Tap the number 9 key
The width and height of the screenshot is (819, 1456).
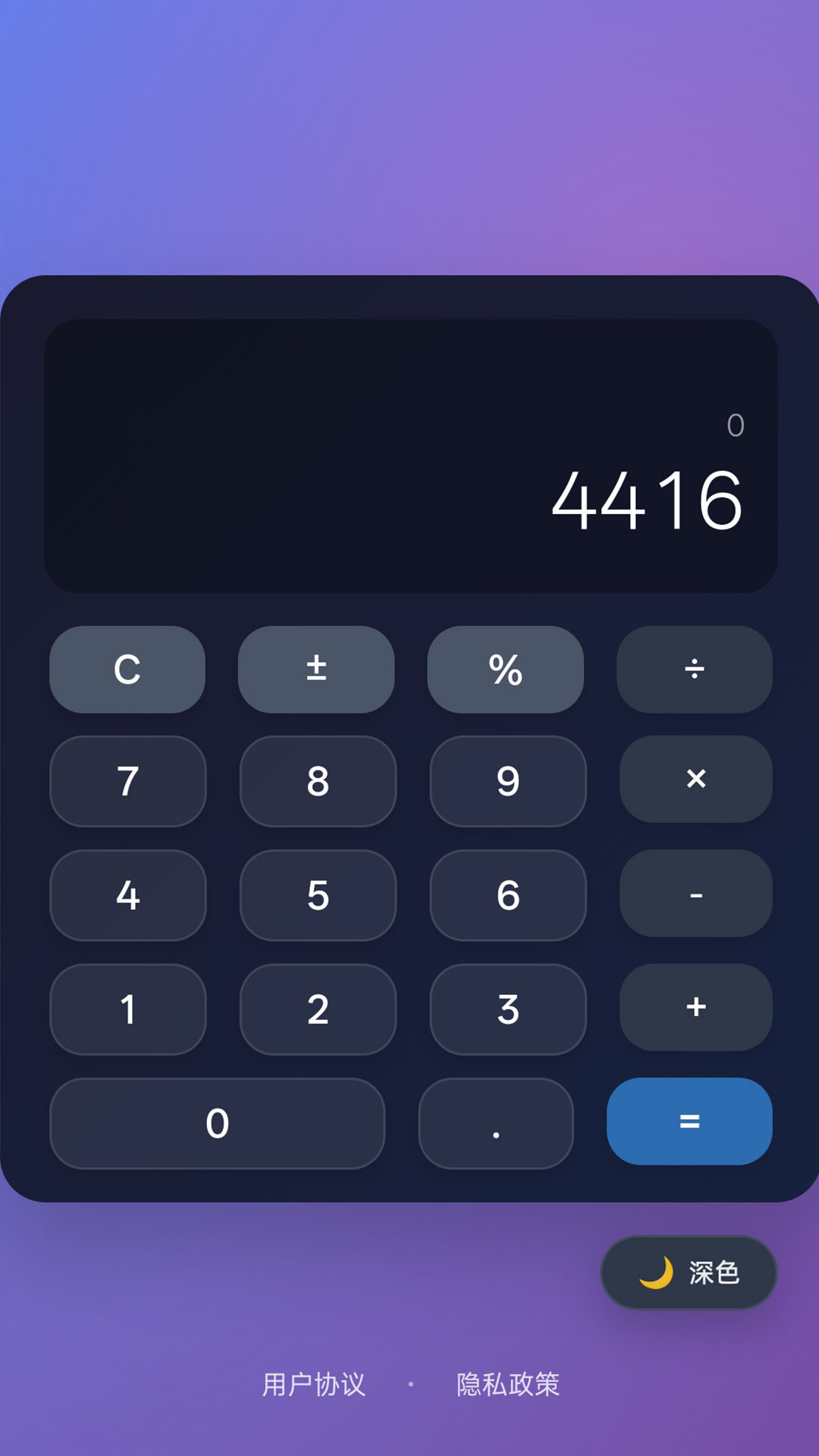click(x=508, y=781)
